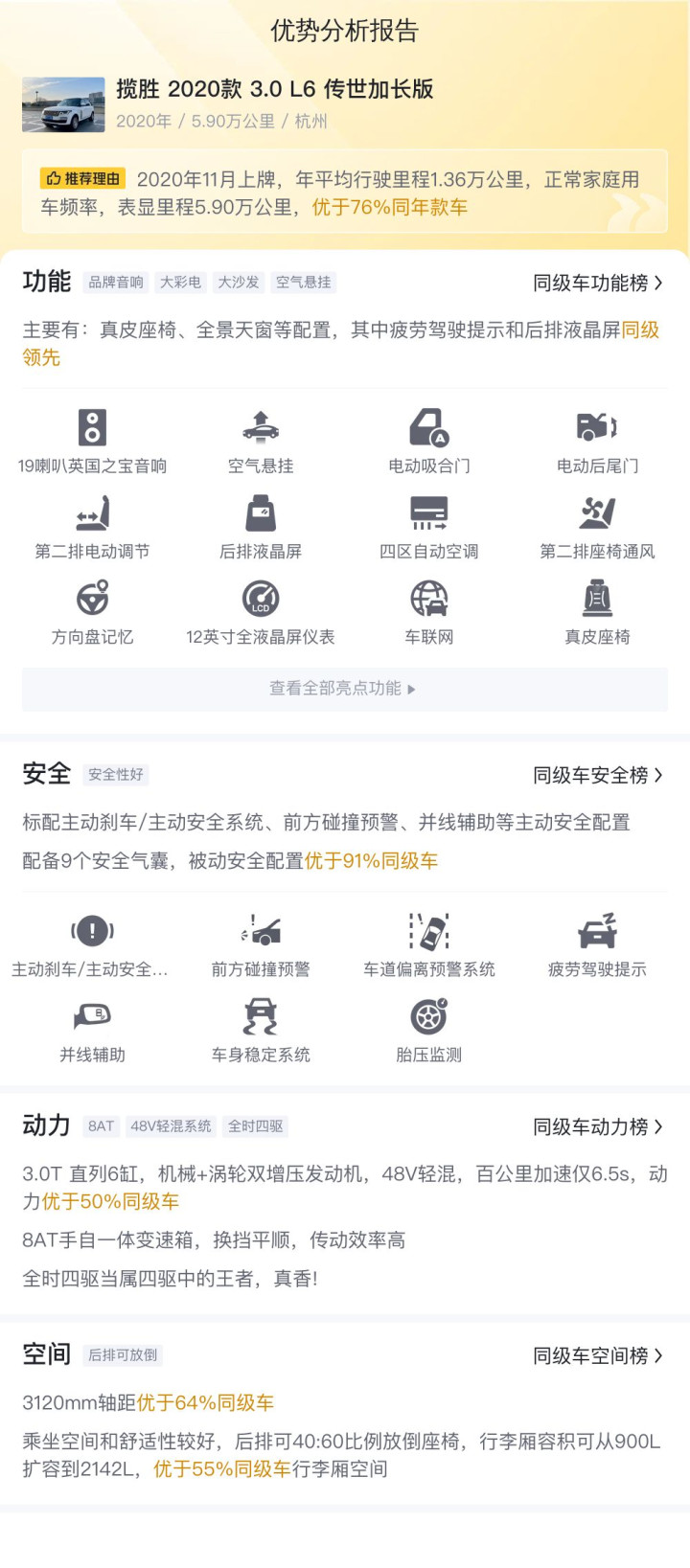Open the 同级车动力榜 ranking link
Image resolution: width=690 pixels, height=1568 pixels.
598,1126
